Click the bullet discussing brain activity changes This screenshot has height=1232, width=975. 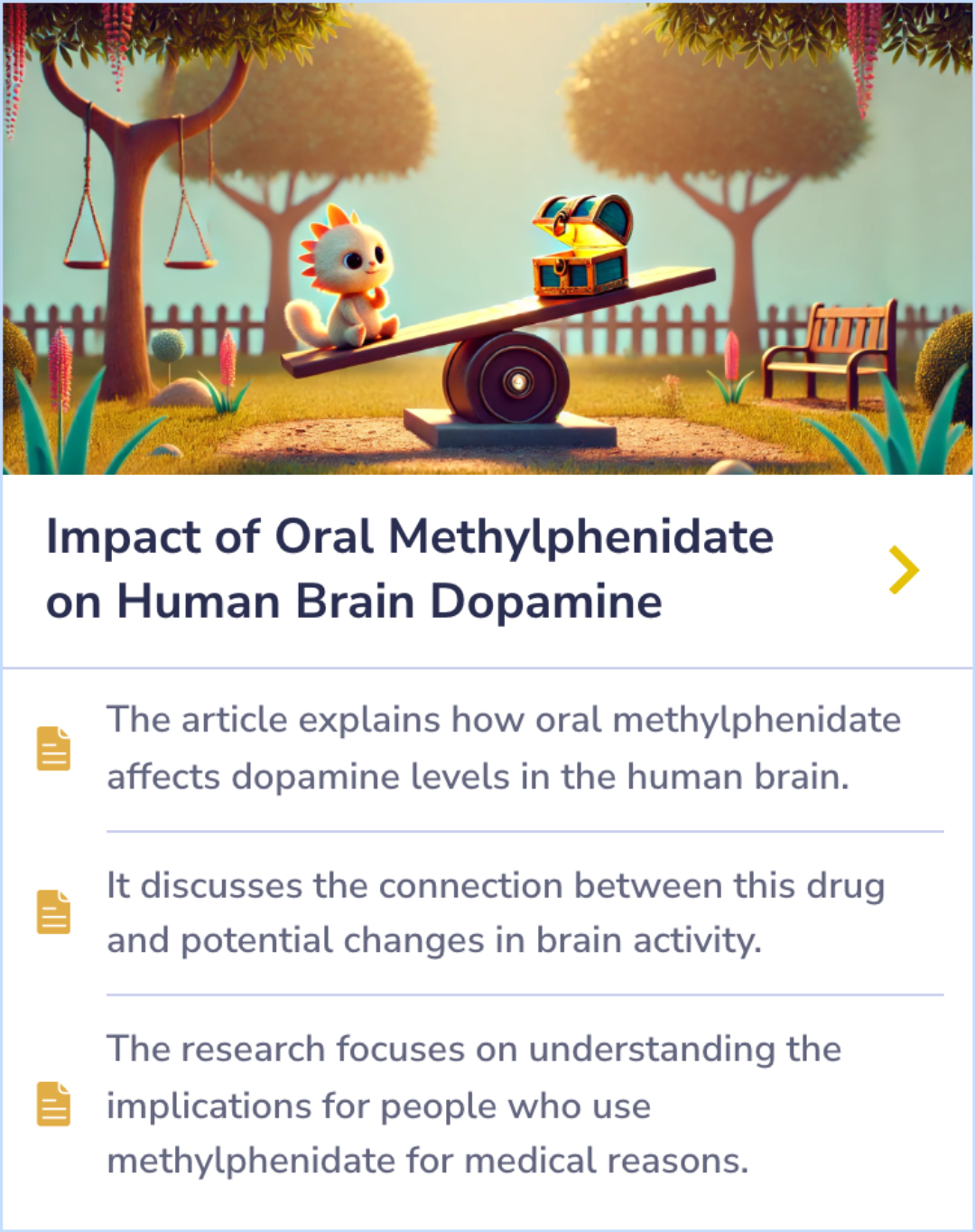[x=497, y=914]
